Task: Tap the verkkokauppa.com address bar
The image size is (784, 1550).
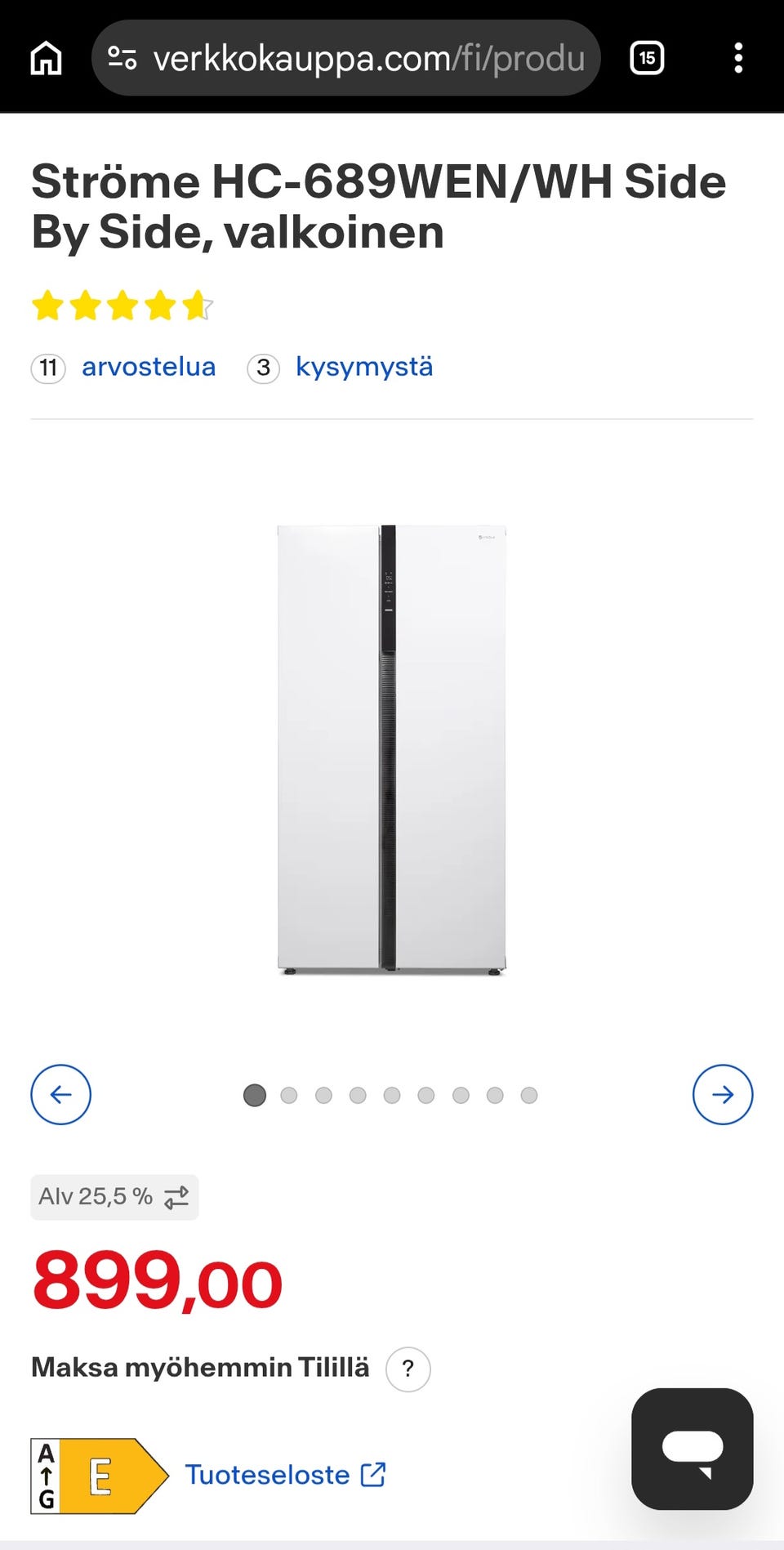Action: tap(346, 58)
